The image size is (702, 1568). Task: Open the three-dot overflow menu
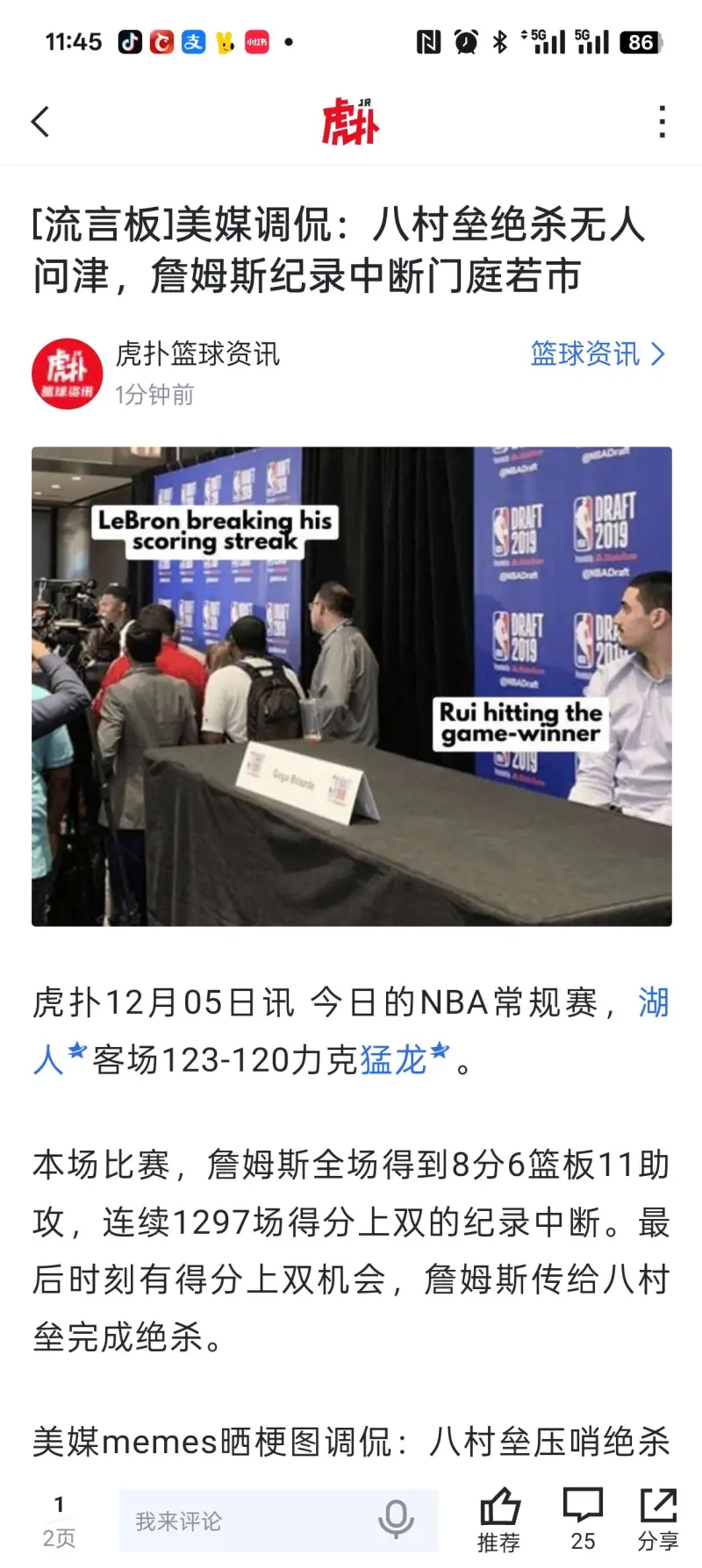click(x=663, y=122)
